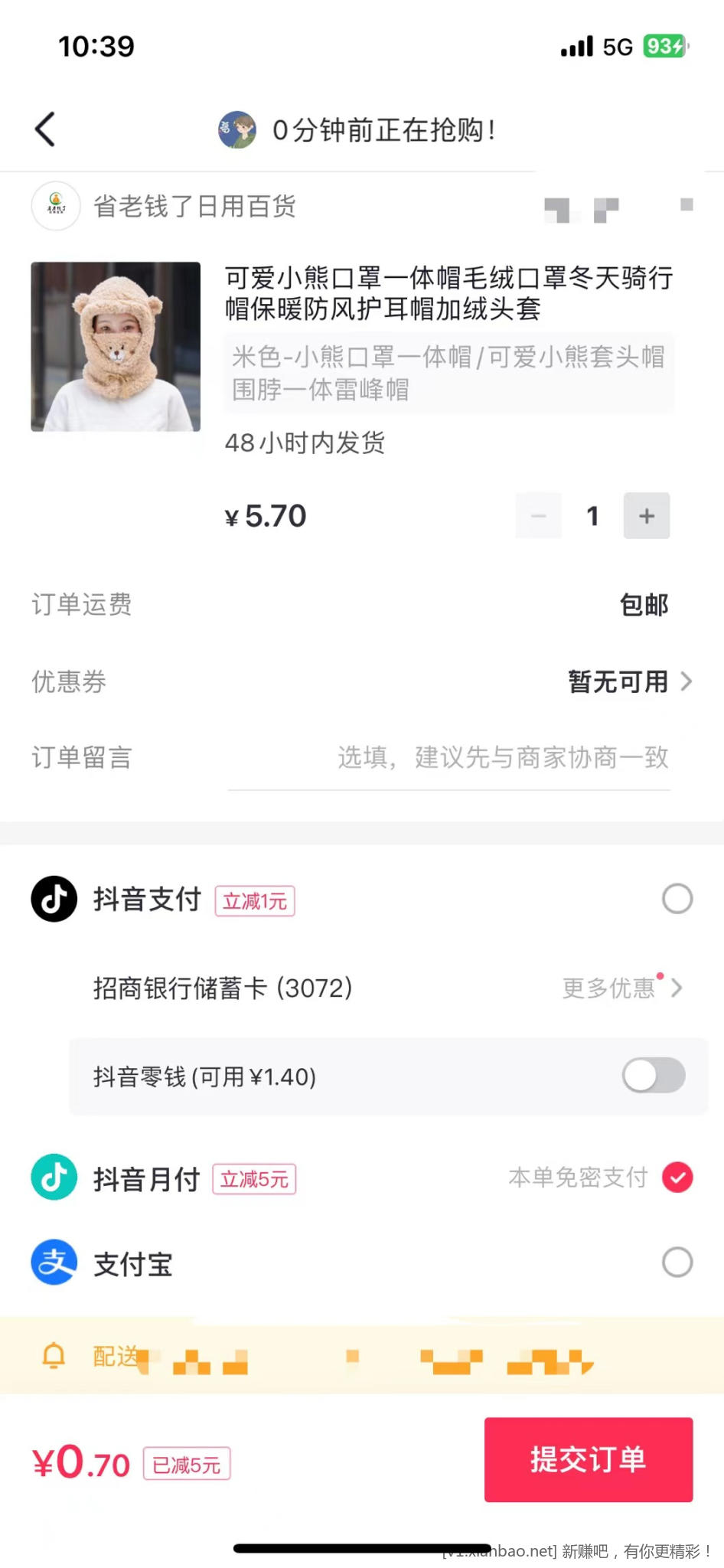The image size is (724, 1568).
Task: Open the 省老钱了日用百货 store
Action: click(194, 206)
